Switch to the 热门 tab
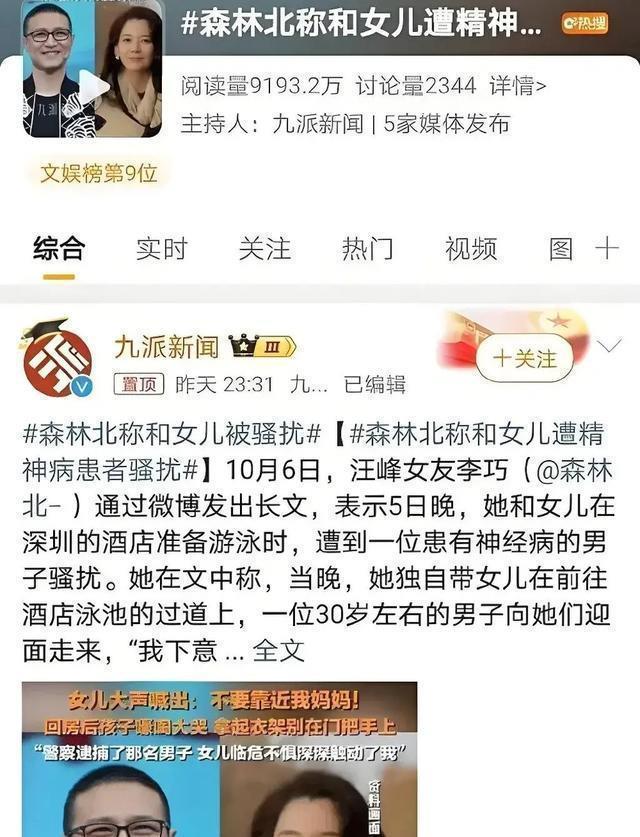The width and height of the screenshot is (640, 837). [368, 249]
